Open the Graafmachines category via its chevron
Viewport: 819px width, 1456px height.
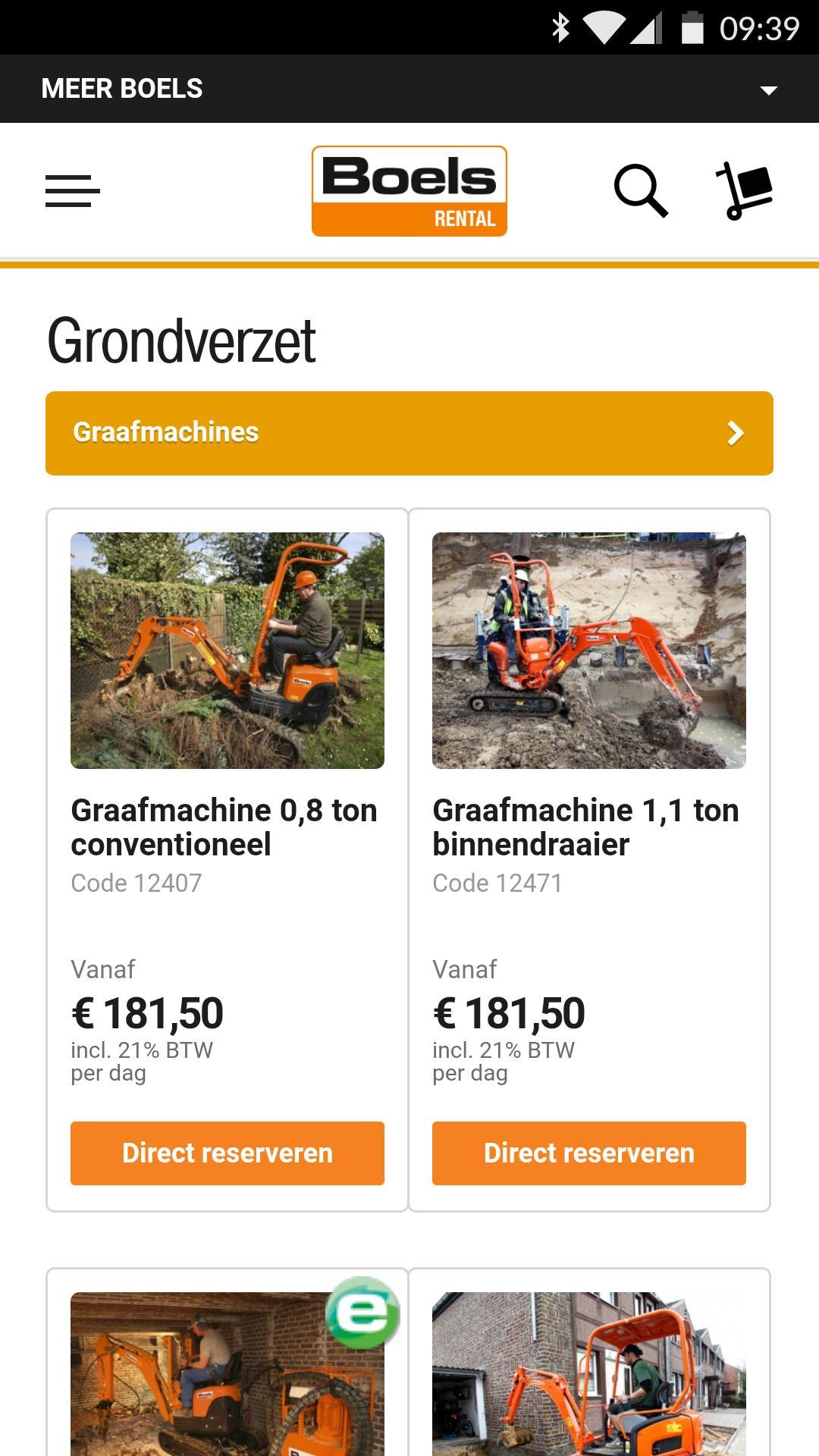pos(733,433)
